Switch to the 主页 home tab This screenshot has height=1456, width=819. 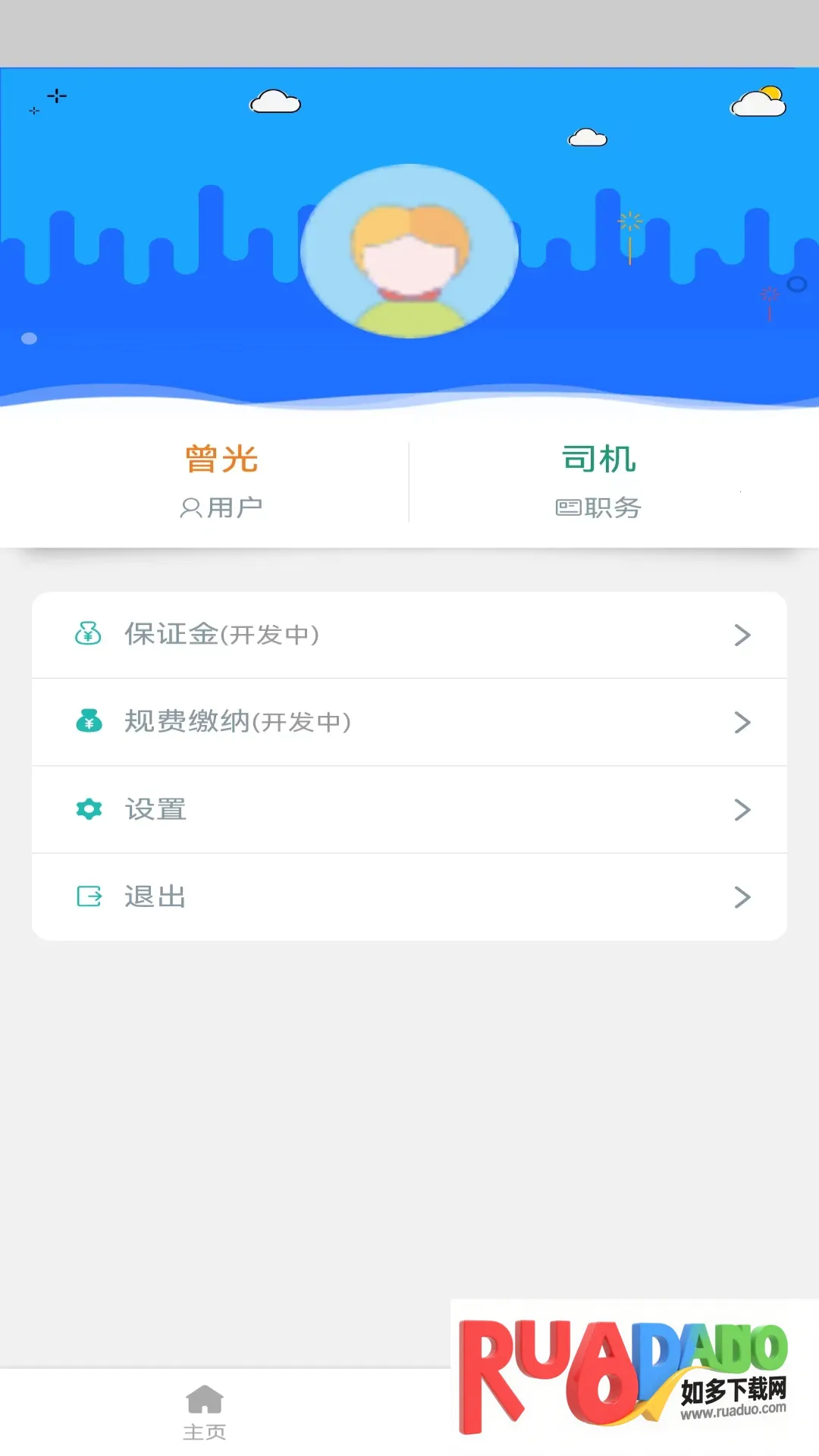tap(205, 1412)
